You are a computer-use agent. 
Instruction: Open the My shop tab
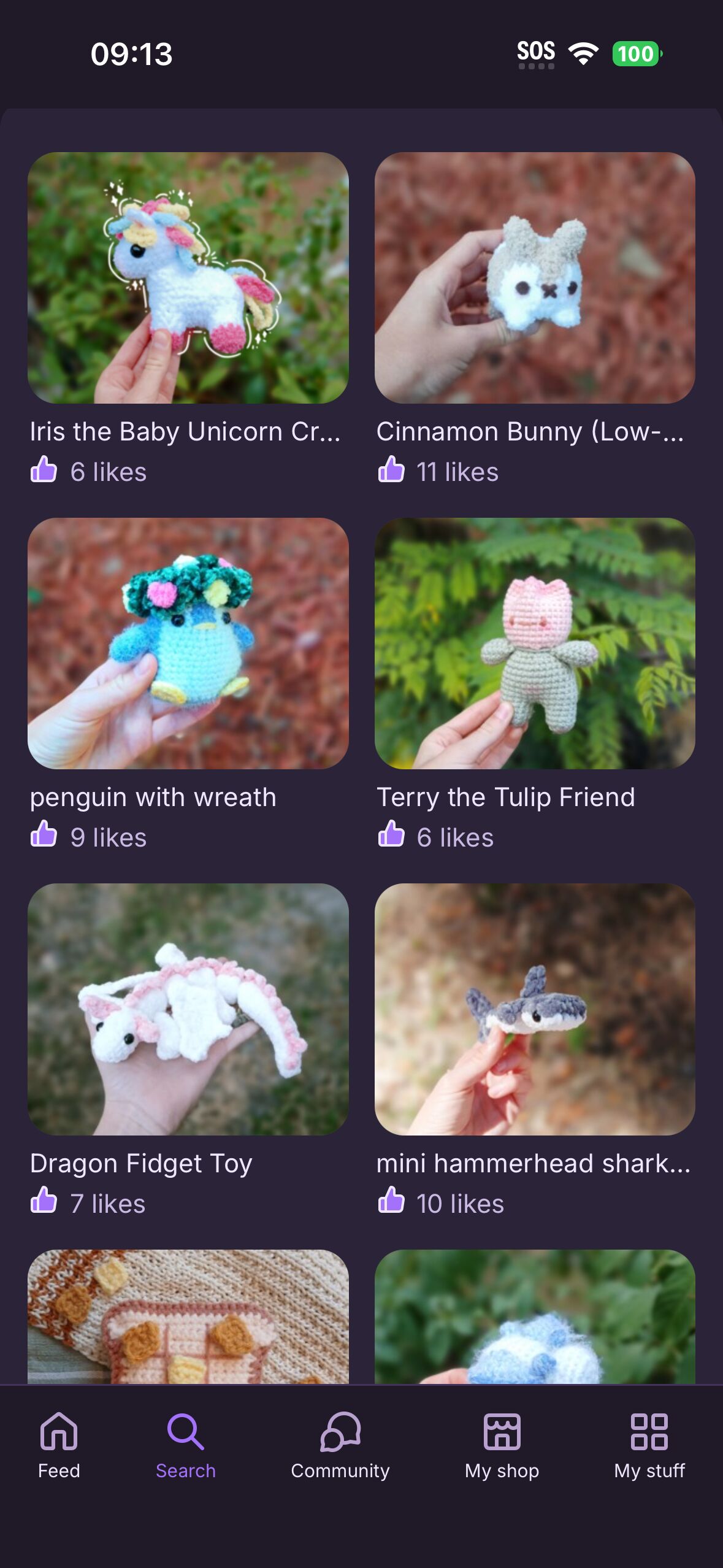[502, 1445]
